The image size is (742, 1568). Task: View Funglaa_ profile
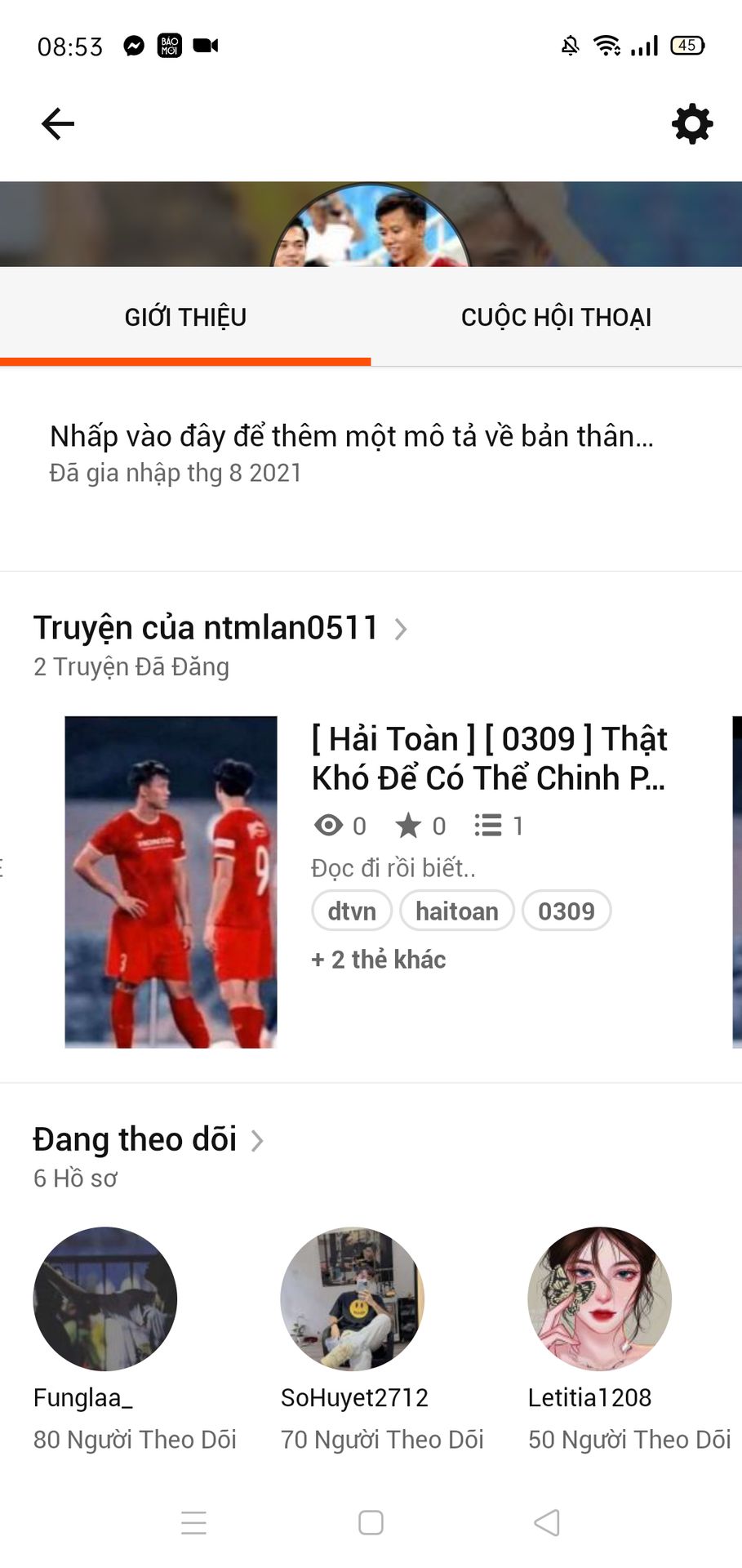click(105, 1298)
